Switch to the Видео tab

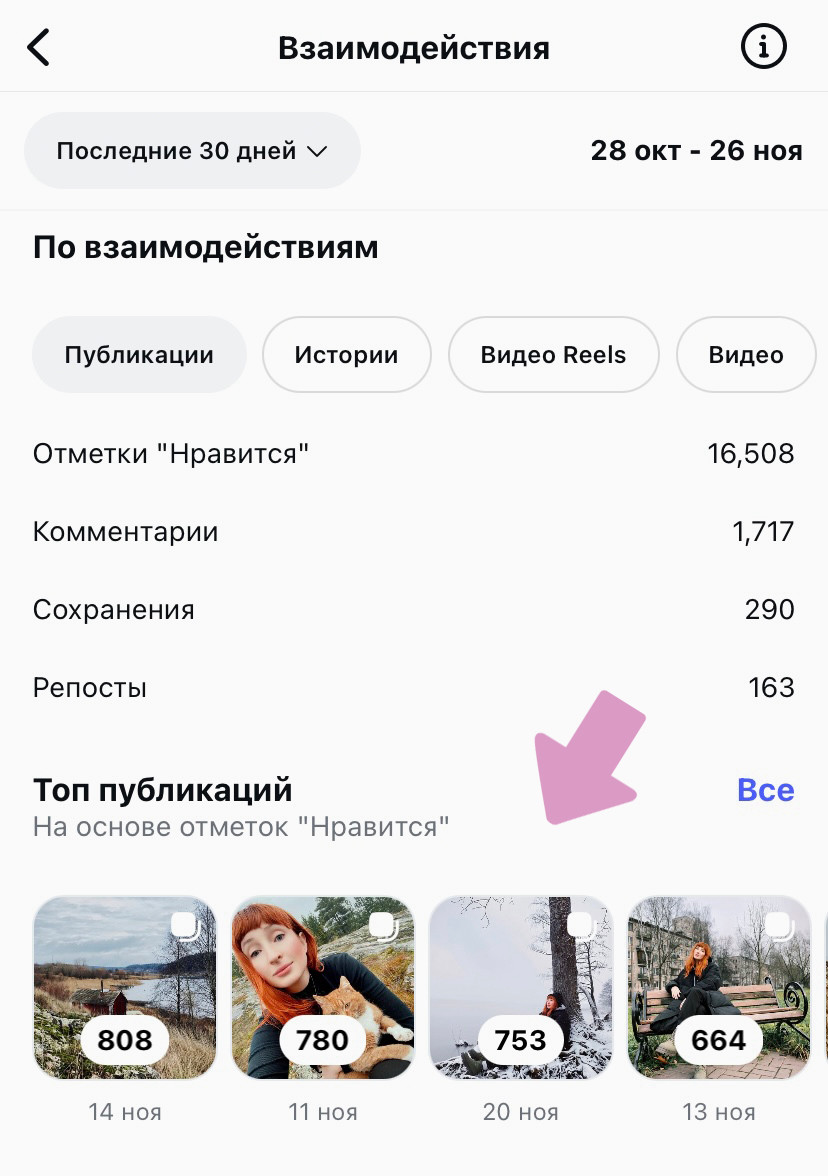pos(746,354)
